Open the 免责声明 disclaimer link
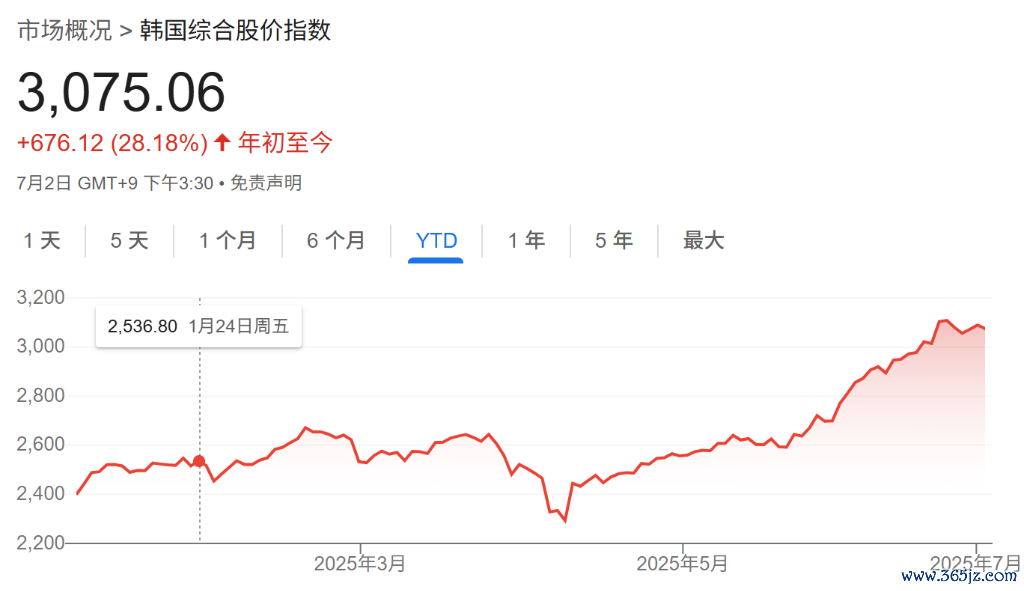This screenshot has height=591, width=1024. tap(266, 183)
